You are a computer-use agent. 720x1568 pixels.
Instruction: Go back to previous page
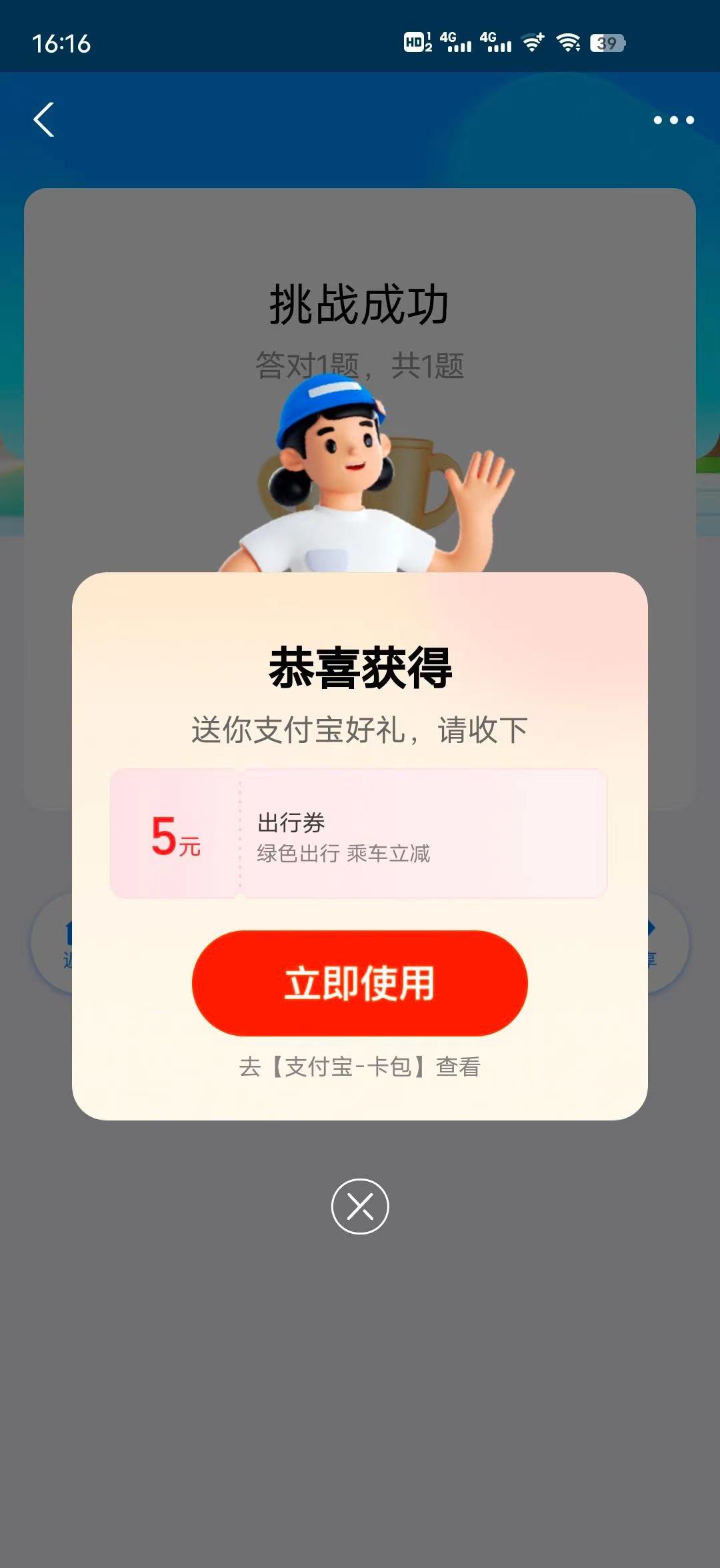44,120
